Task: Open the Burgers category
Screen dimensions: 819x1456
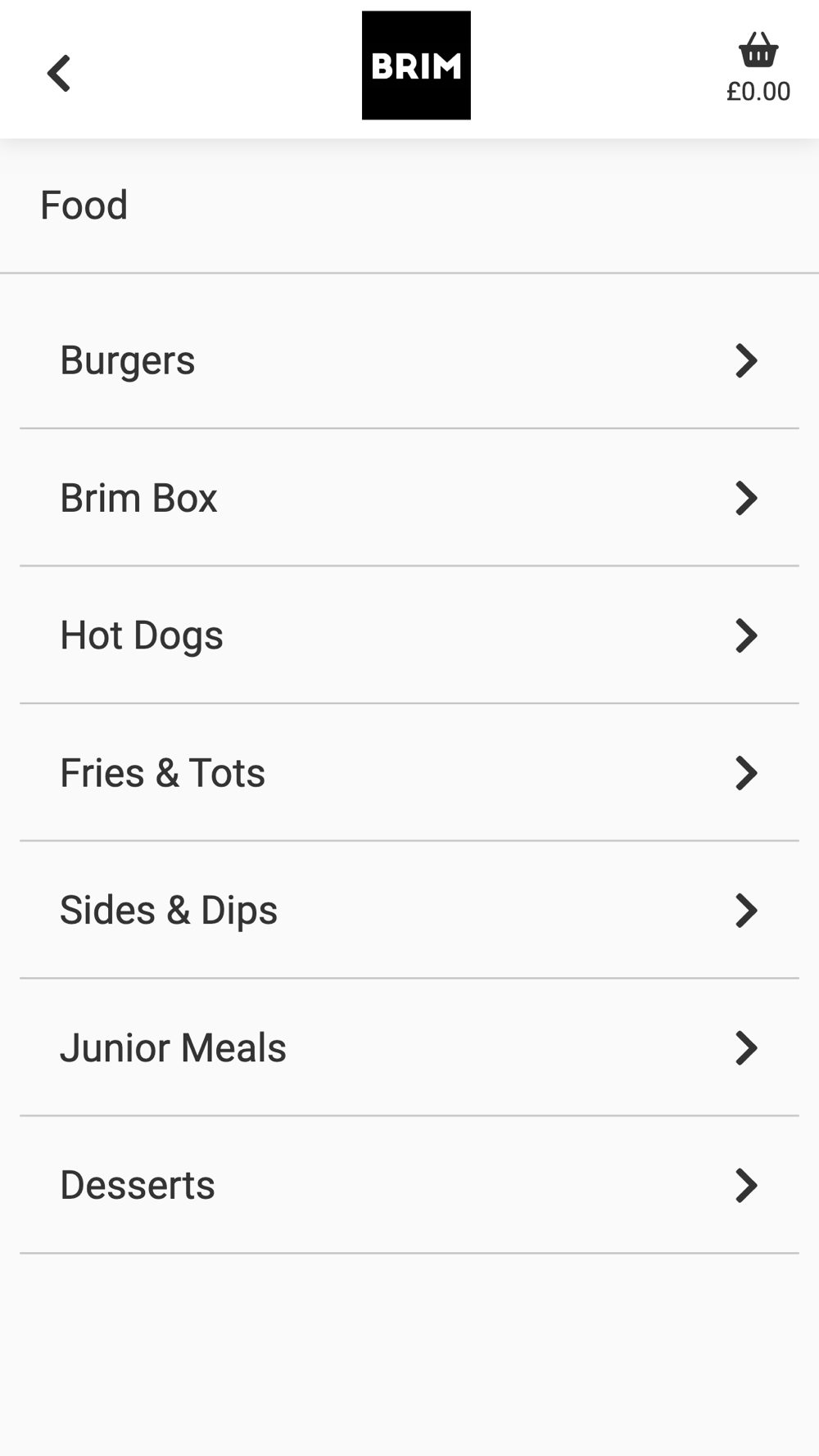Action: pyautogui.click(x=409, y=360)
